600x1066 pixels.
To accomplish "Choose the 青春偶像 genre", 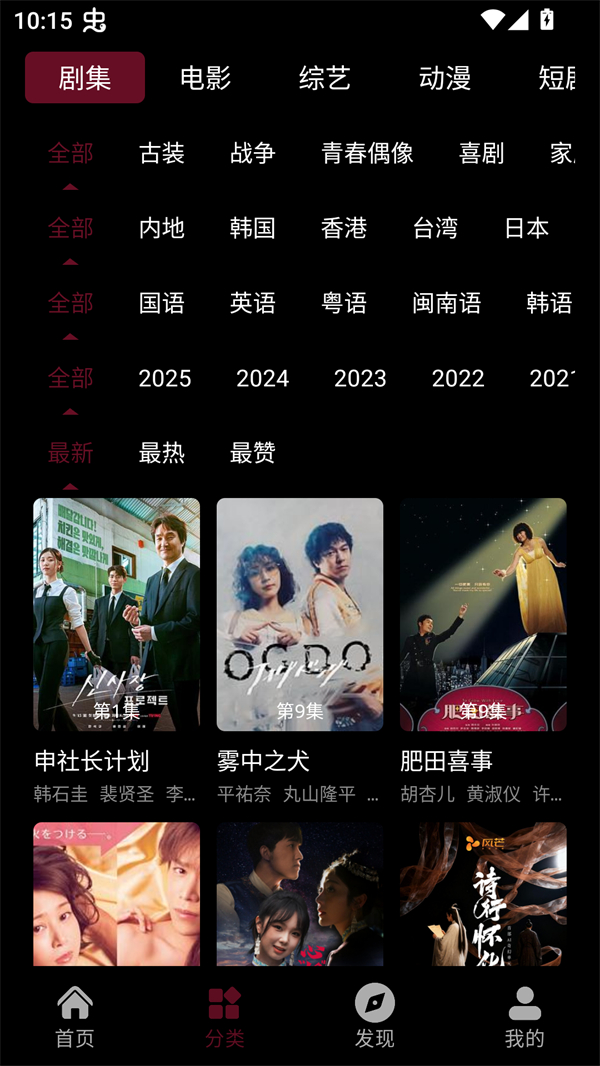I will coord(367,153).
